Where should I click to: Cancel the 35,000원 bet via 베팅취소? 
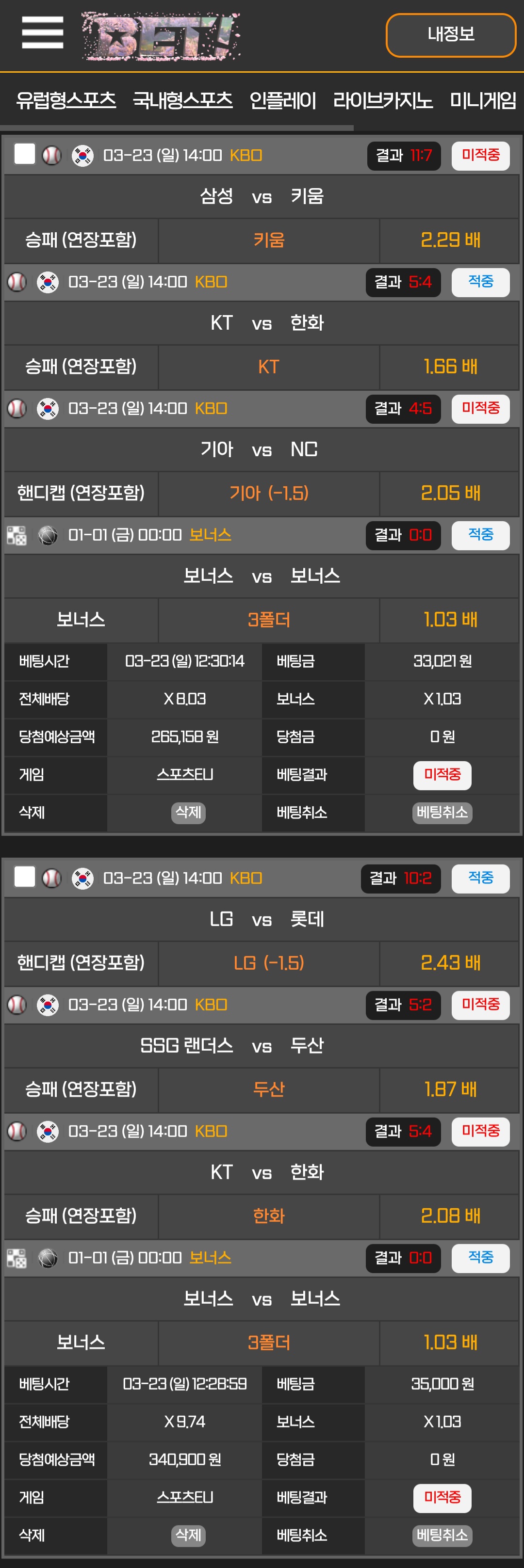tap(442, 1535)
